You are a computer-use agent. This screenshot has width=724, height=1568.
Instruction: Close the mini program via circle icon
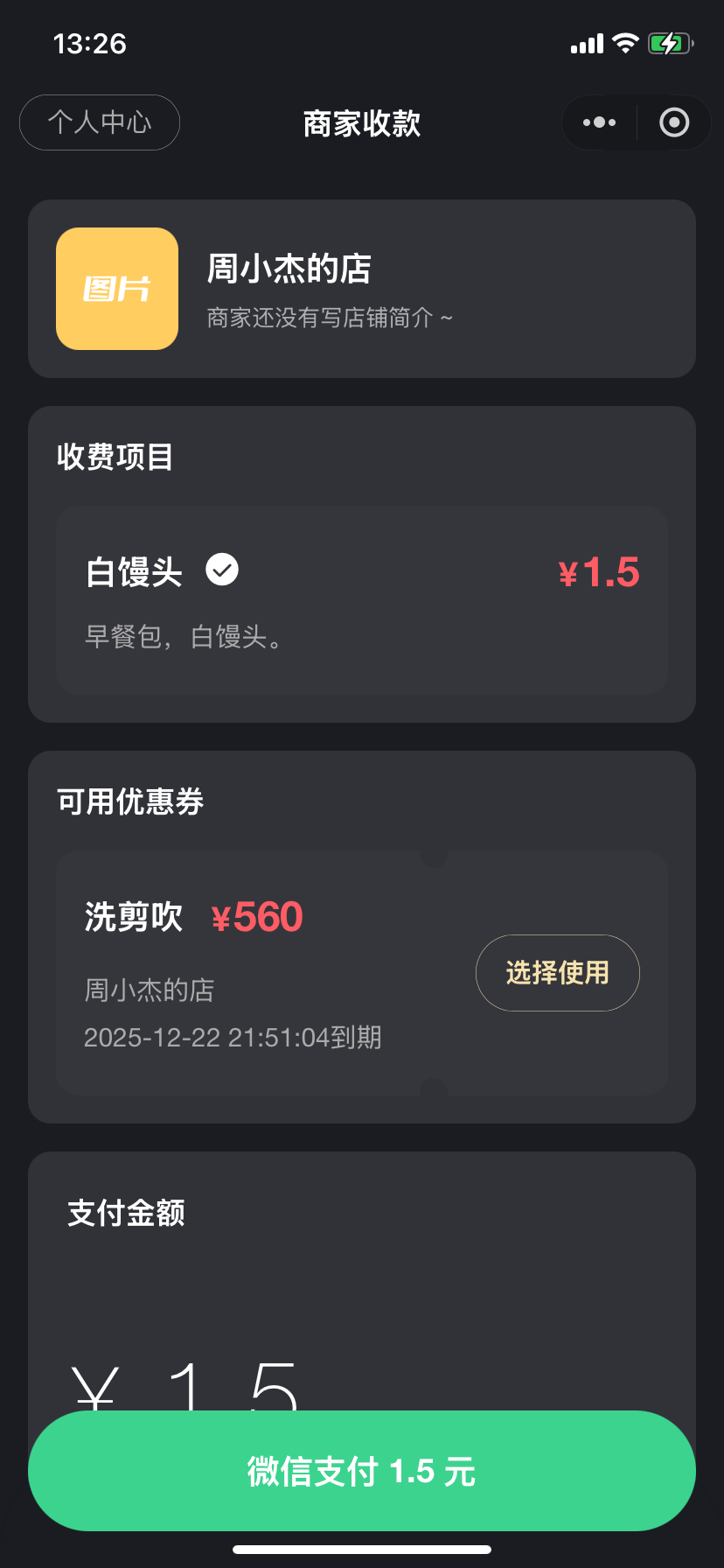pos(674,122)
